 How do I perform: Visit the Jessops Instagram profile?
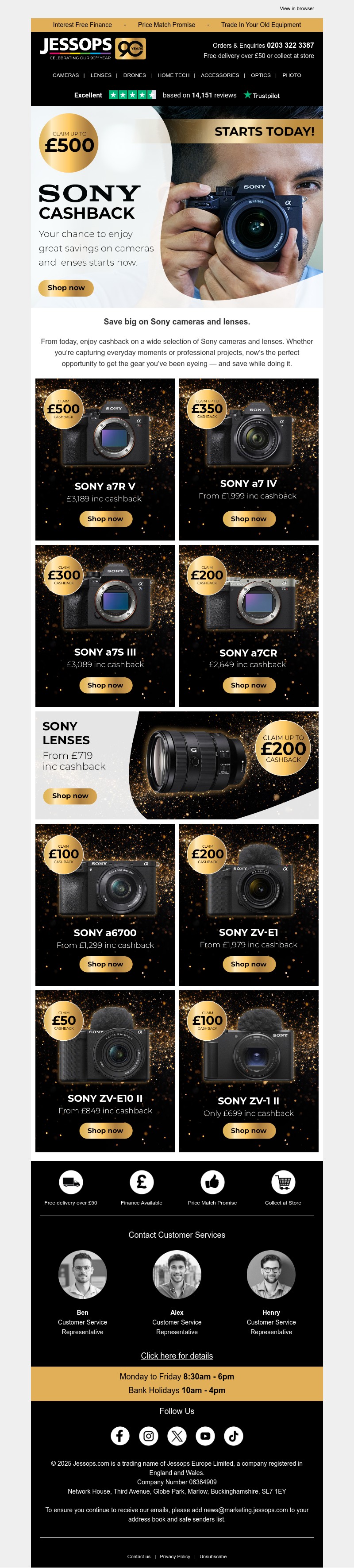pos(148,1436)
